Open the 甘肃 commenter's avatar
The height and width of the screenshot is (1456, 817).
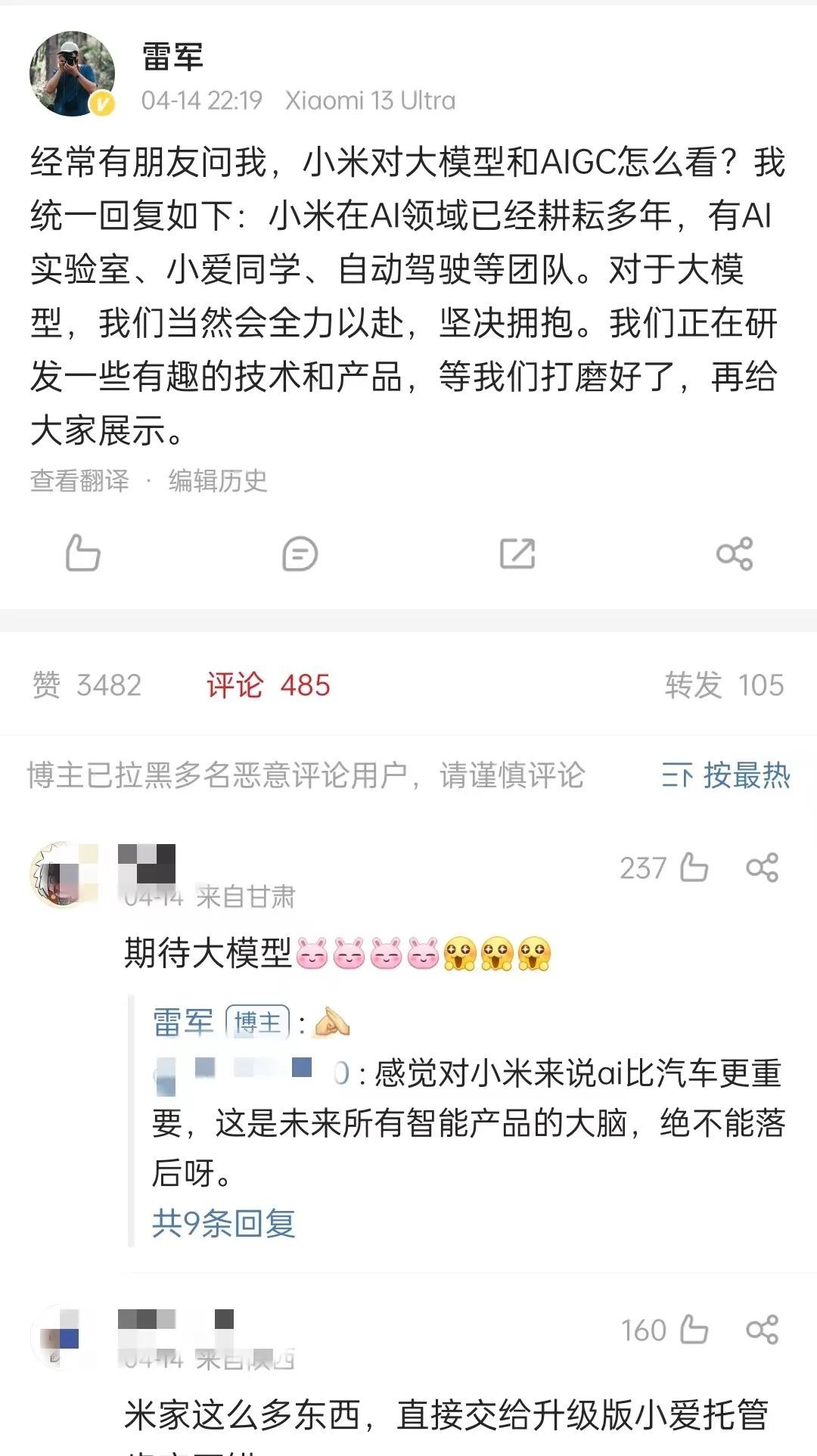pos(64,875)
